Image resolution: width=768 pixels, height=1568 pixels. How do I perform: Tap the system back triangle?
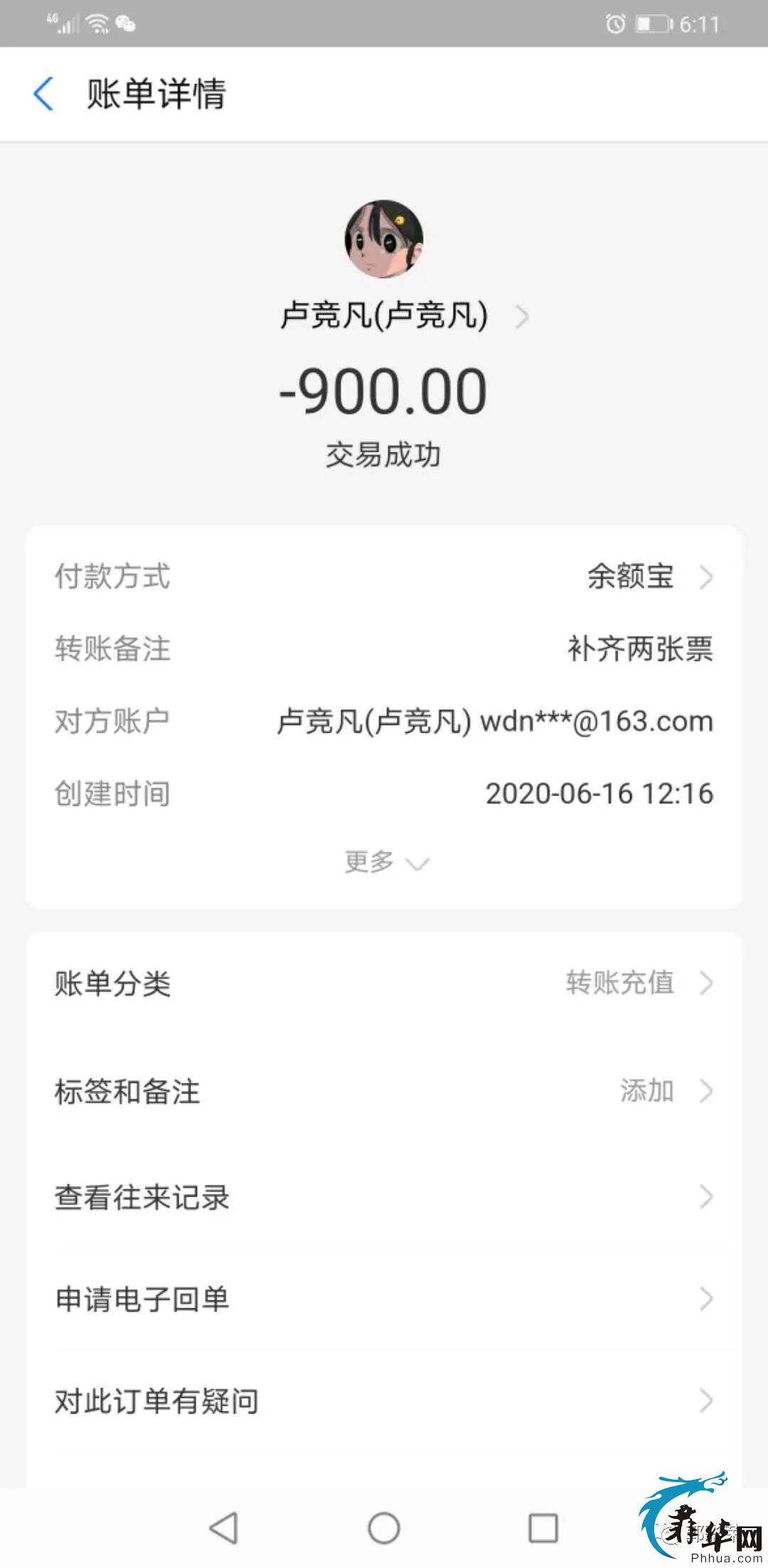tap(224, 1527)
